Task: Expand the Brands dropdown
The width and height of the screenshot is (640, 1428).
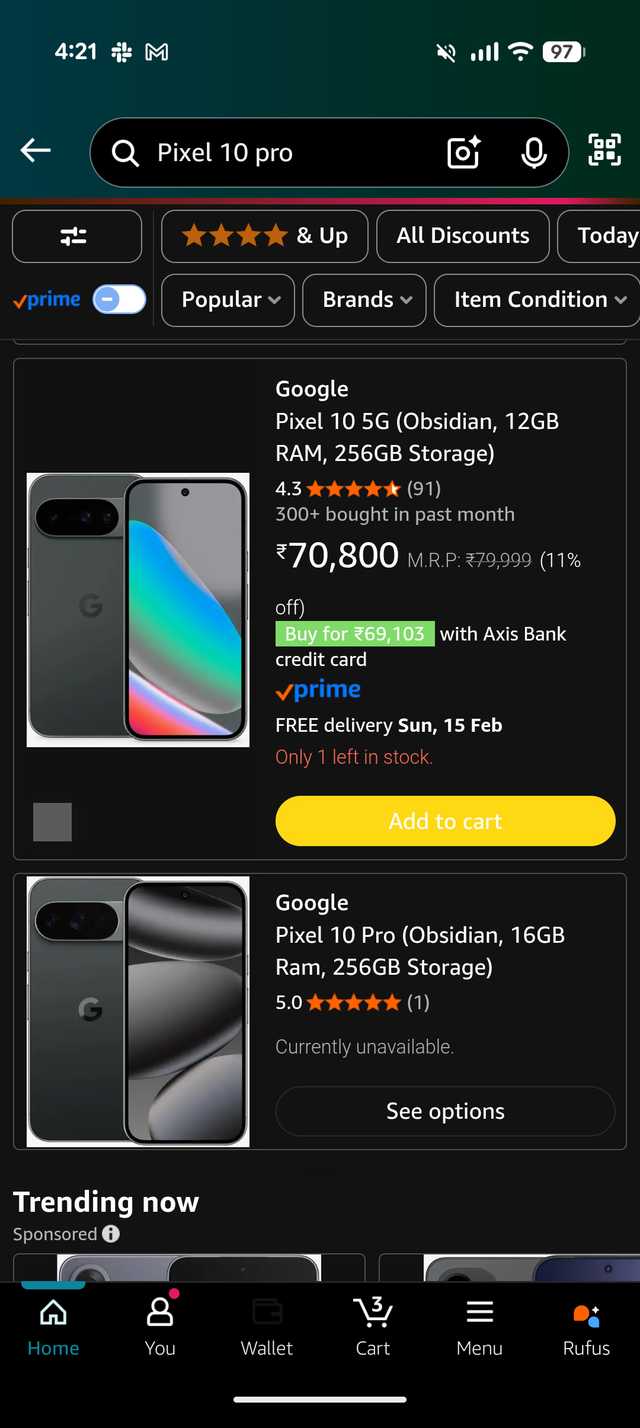Action: (x=365, y=300)
